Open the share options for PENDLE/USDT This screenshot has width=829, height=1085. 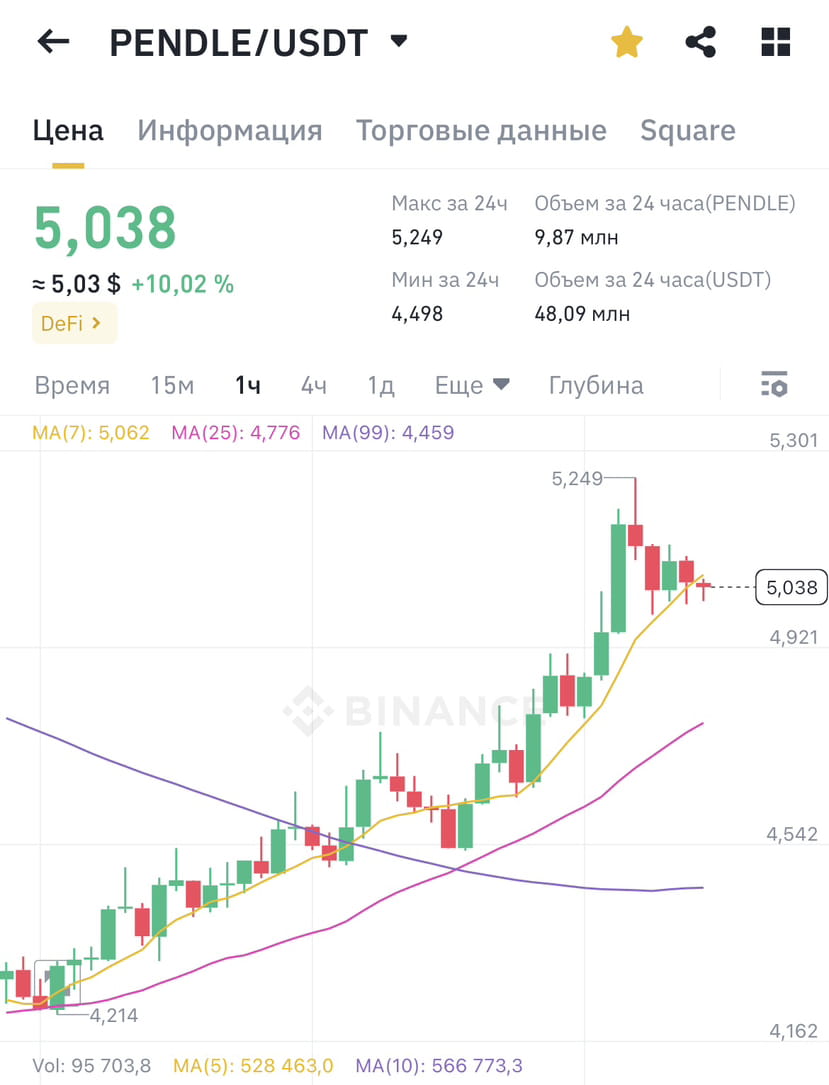pyautogui.click(x=701, y=41)
